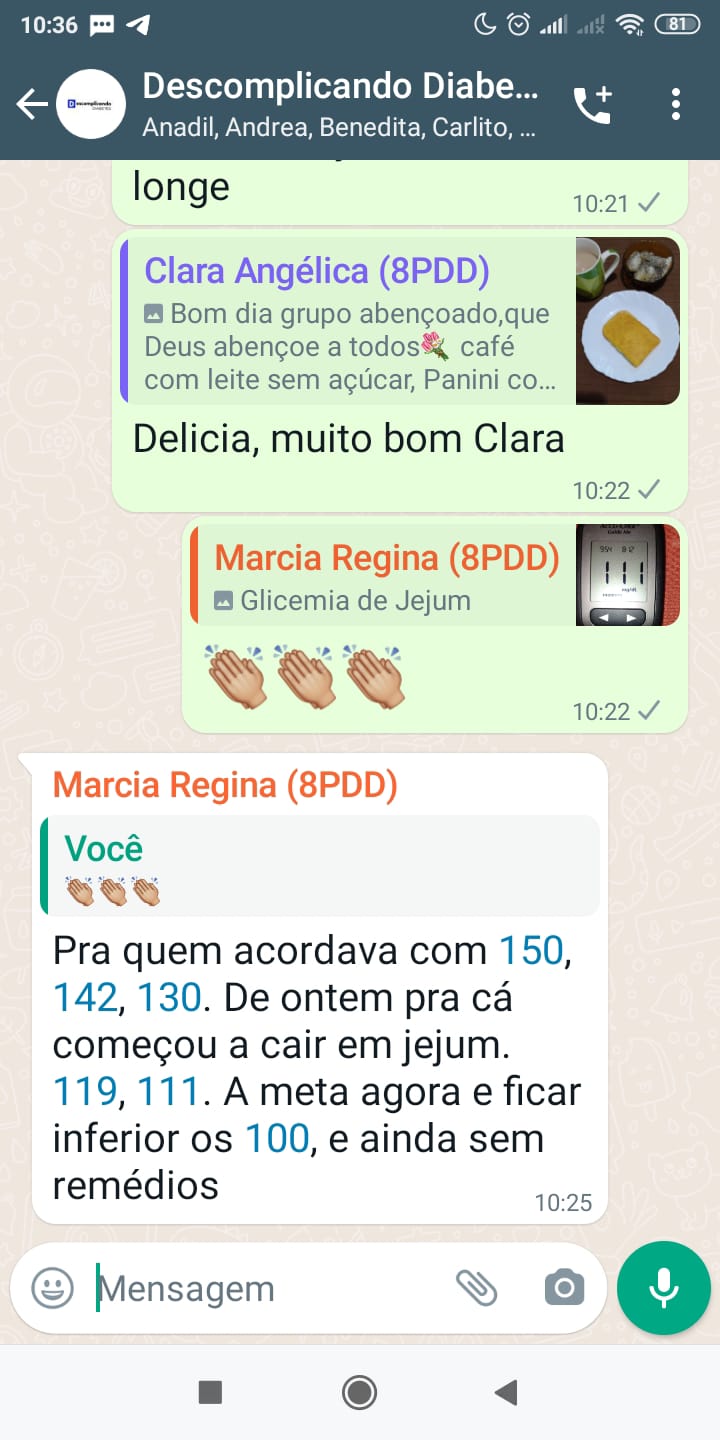The width and height of the screenshot is (720, 1440).
Task: Go to the system home screen
Action: point(359,1392)
